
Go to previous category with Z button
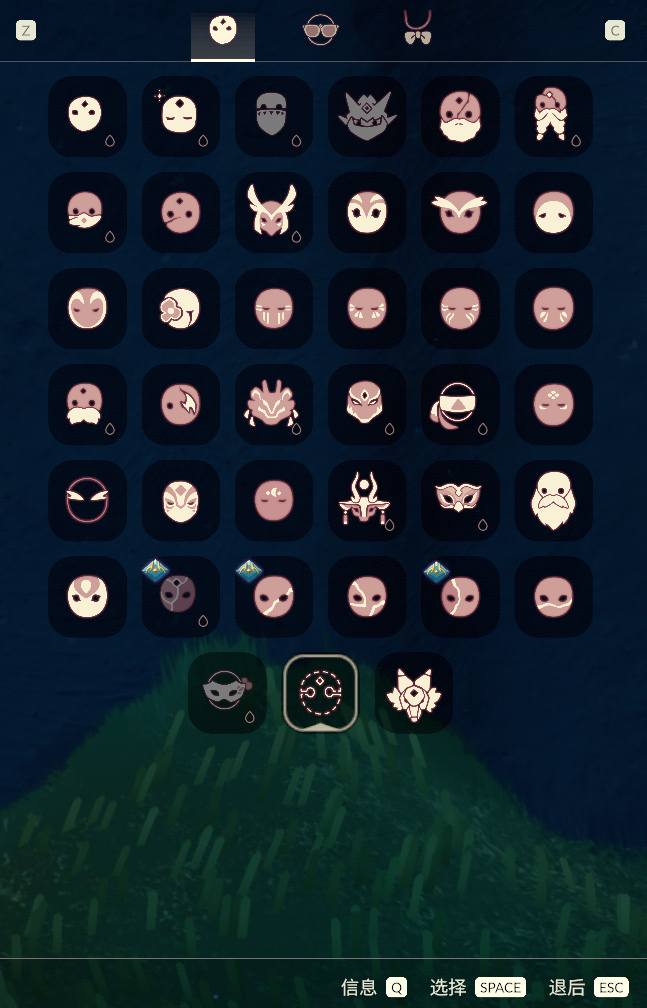[x=26, y=30]
